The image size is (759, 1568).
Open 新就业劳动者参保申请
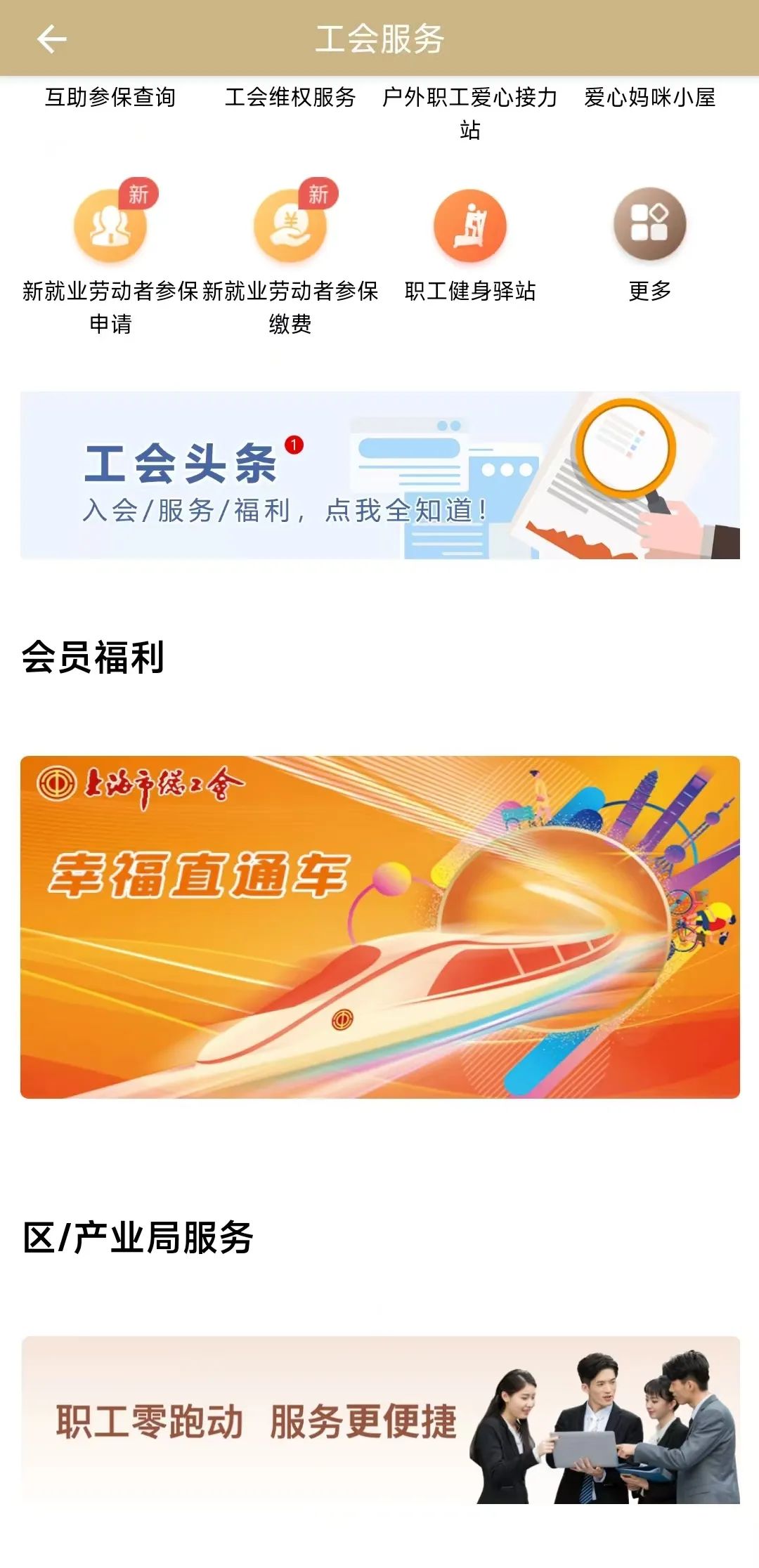coord(110,258)
